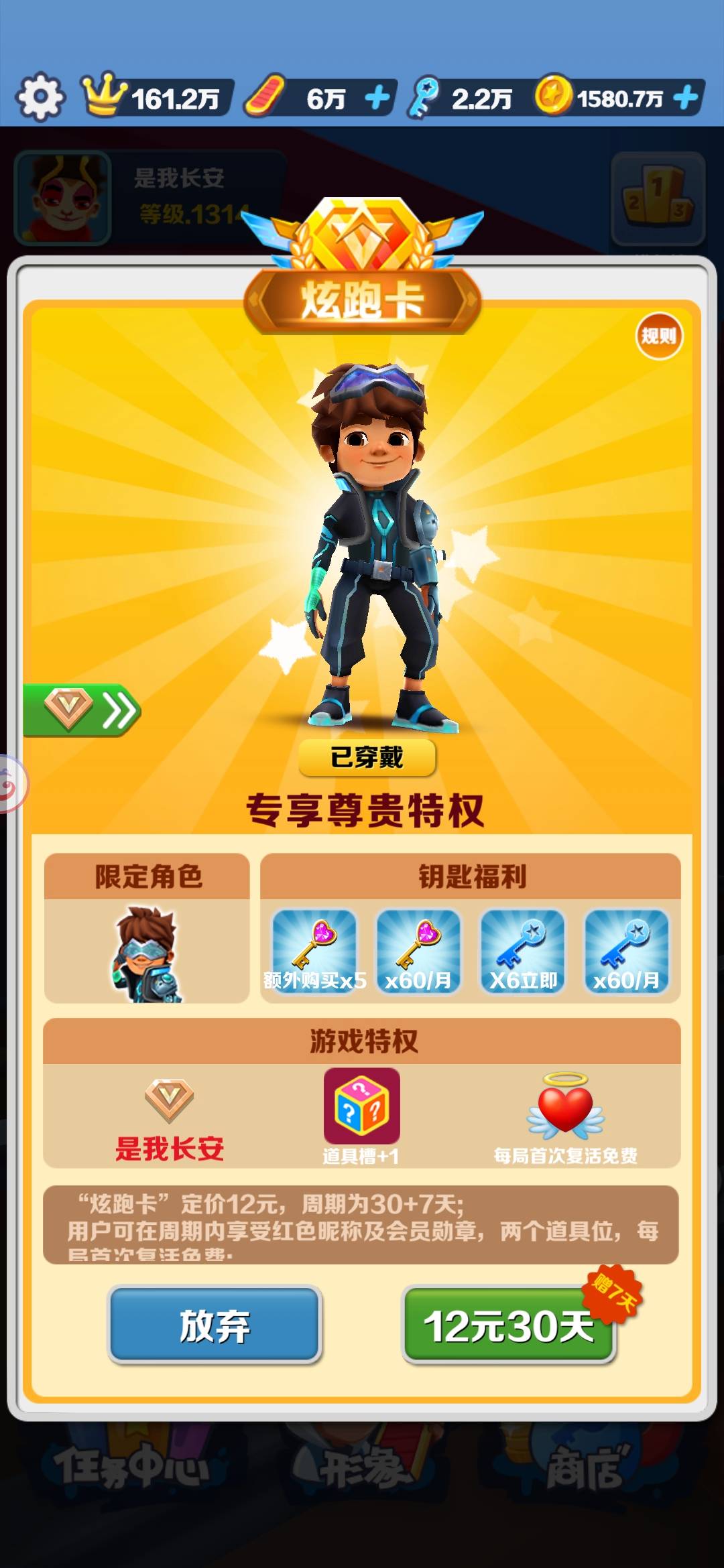724x1568 pixels.
Task: Buy the card for 12元30天
Action: pyautogui.click(x=508, y=1325)
